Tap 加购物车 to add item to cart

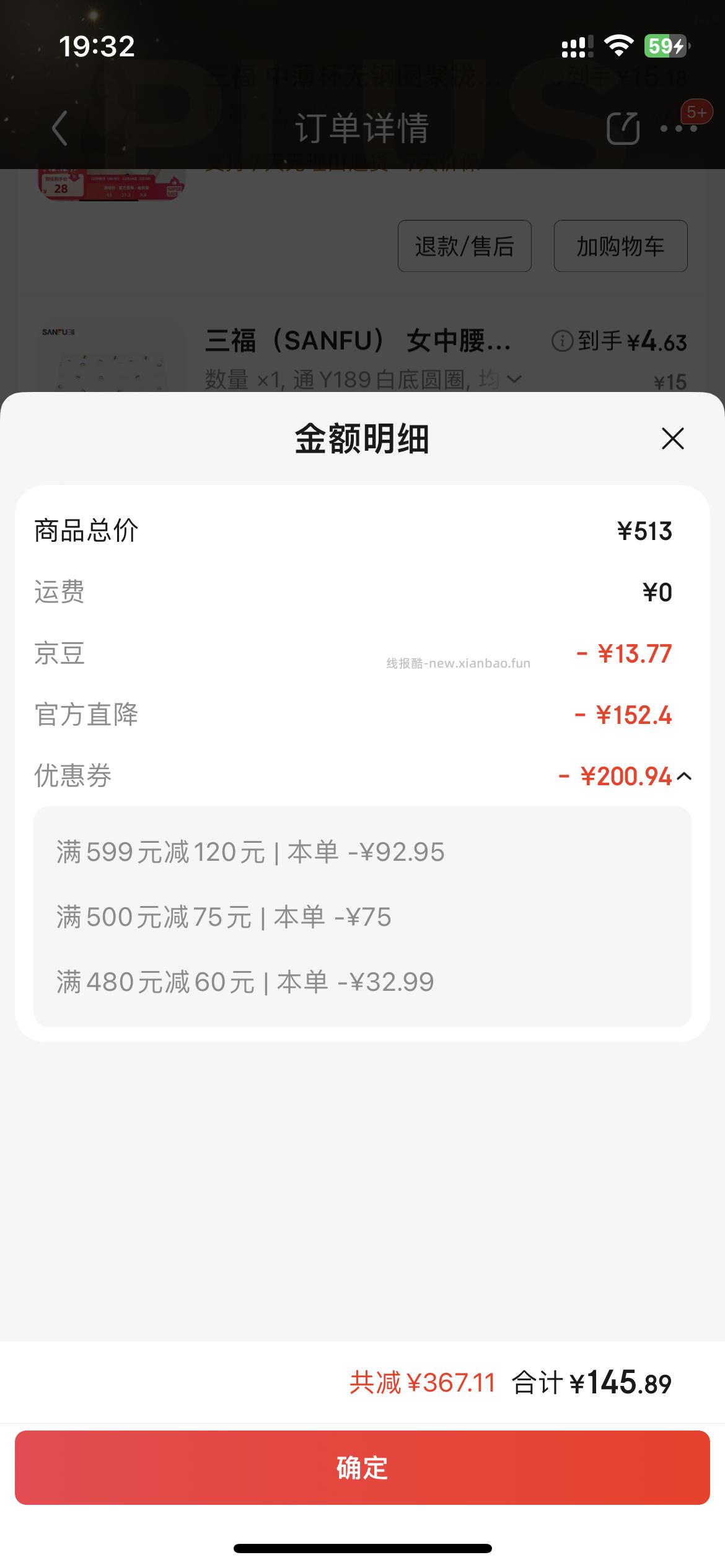[x=619, y=245]
